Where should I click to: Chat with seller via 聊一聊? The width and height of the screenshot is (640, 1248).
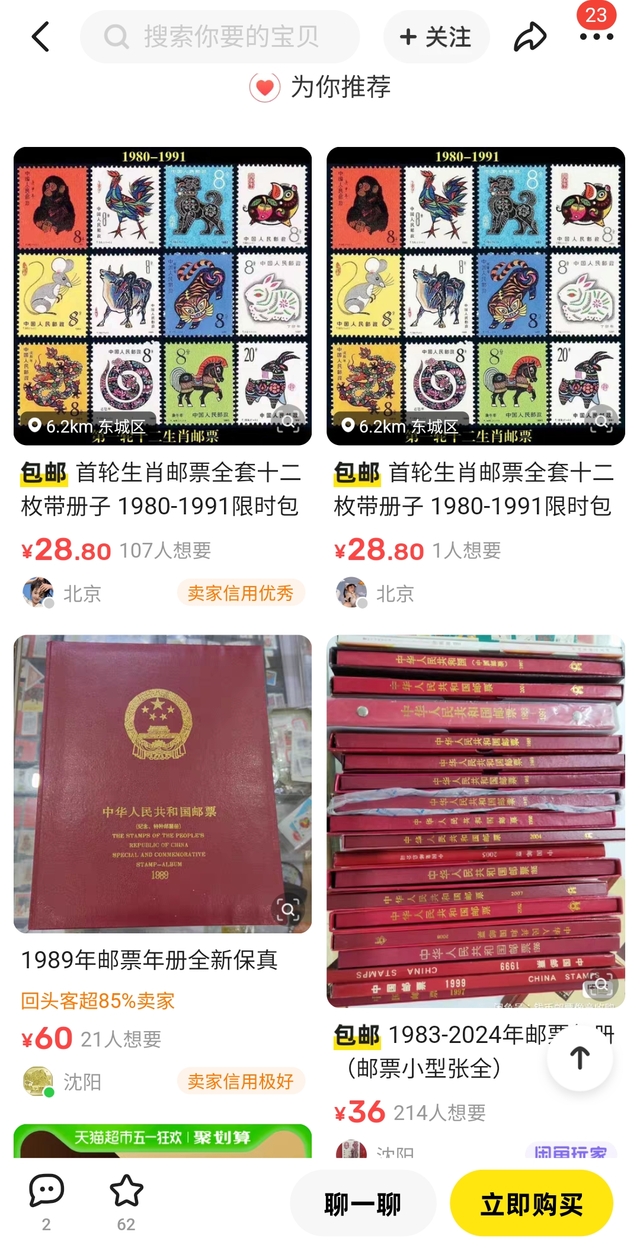tap(362, 1204)
